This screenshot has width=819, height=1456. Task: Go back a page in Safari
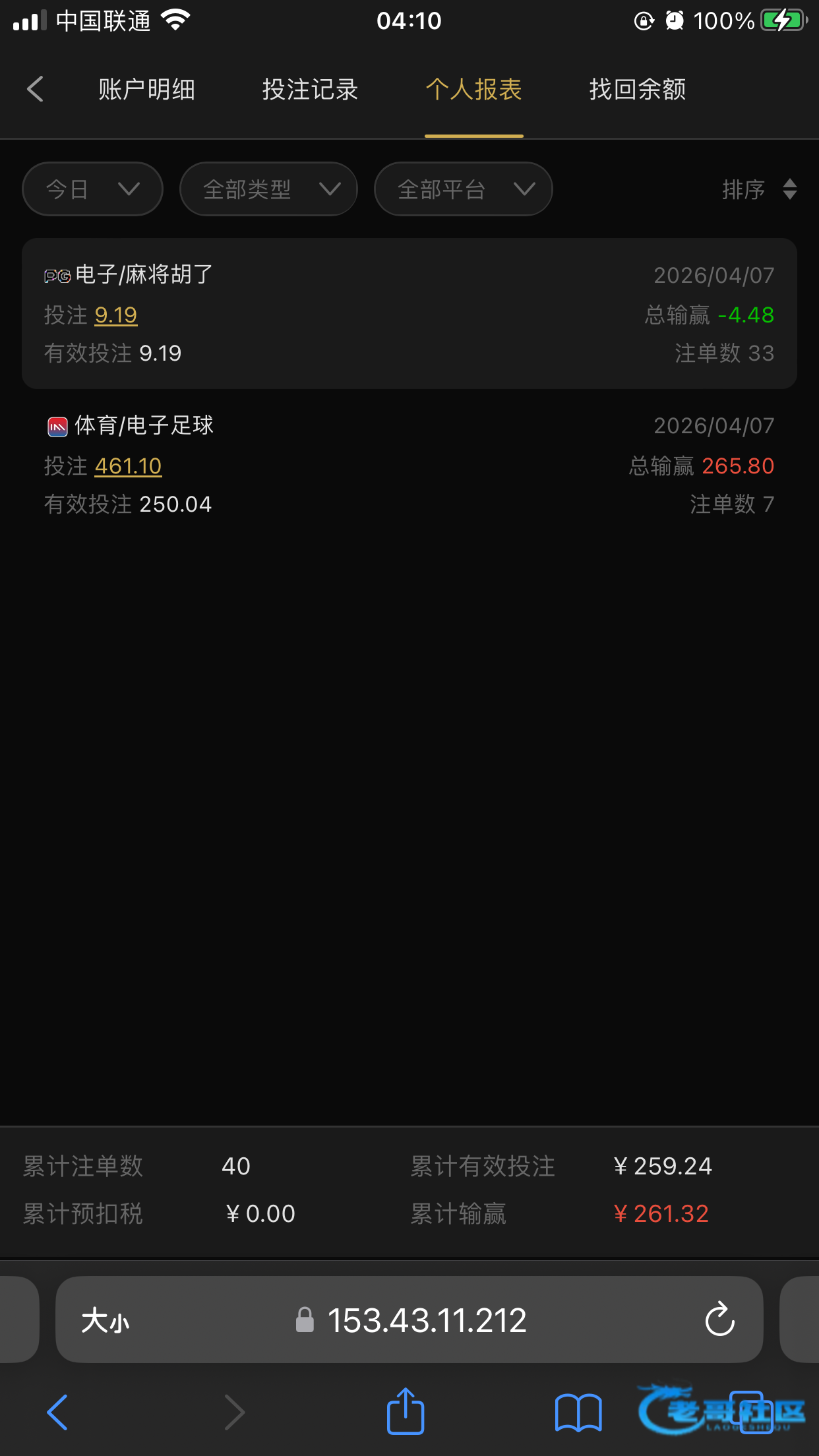(58, 1412)
